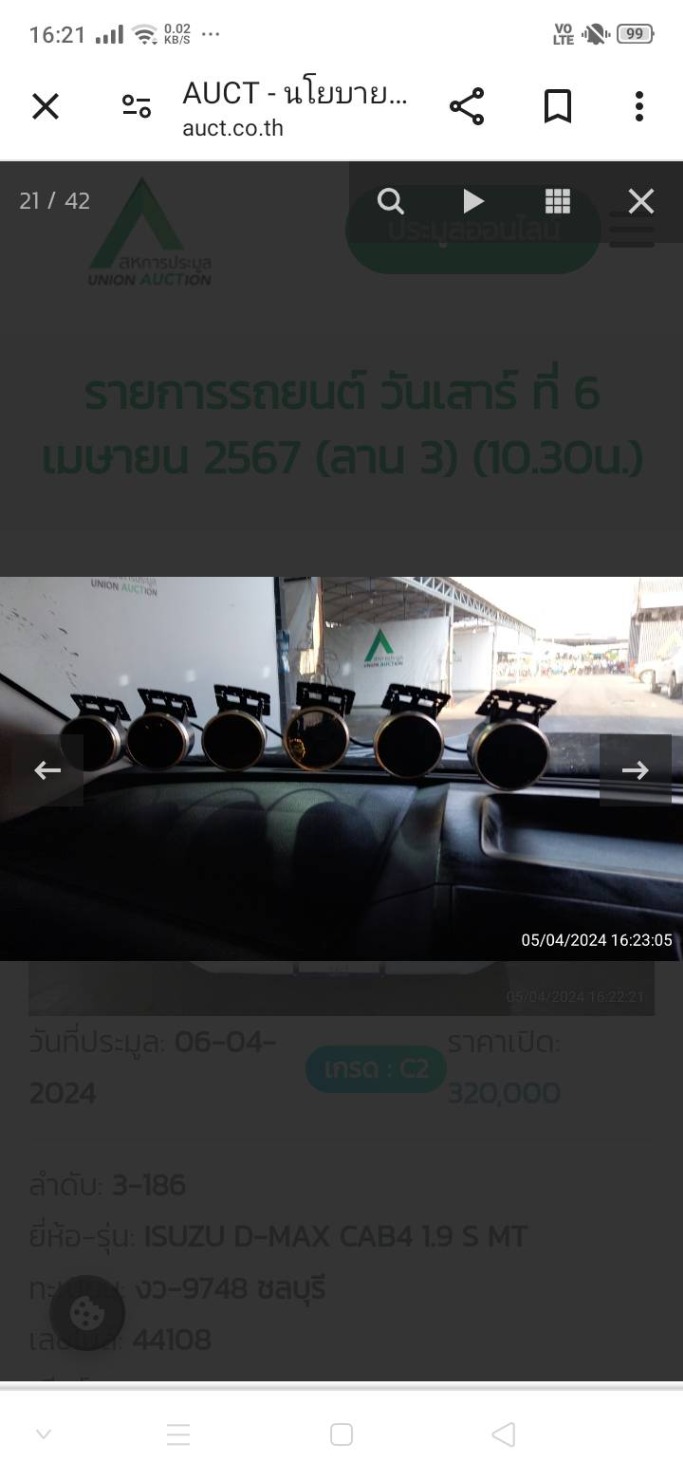Image resolution: width=683 pixels, height=1480 pixels.
Task: Zoom the gallery photo with magnifier
Action: click(x=390, y=202)
